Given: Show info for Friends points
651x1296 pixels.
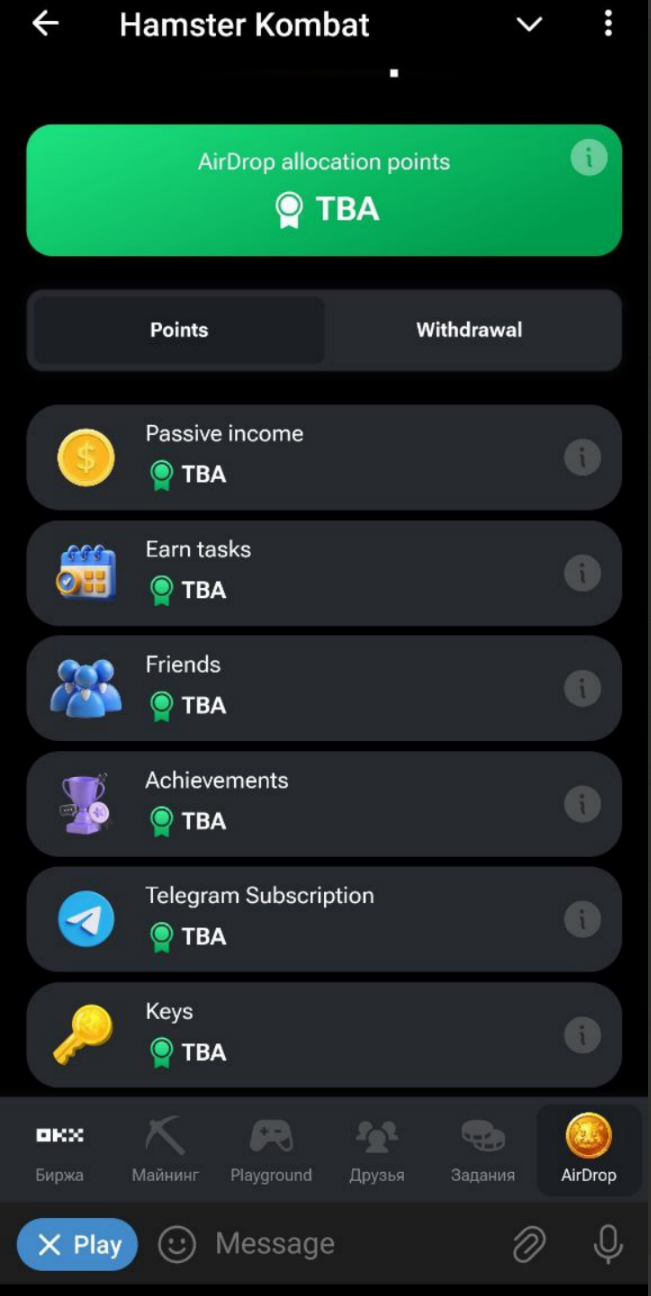Looking at the screenshot, I should 582,688.
